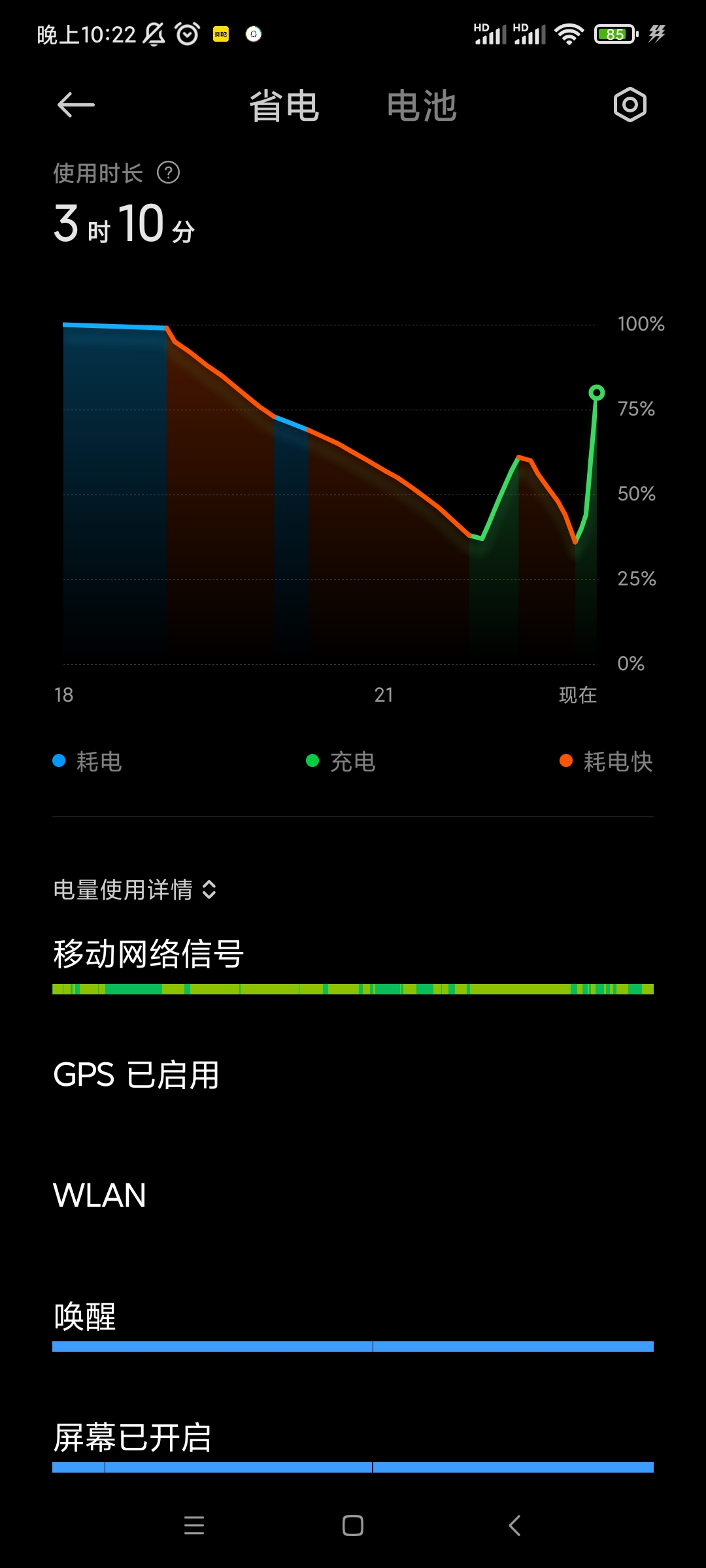
Task: Open recent apps from the navigation bar
Action: [194, 1526]
